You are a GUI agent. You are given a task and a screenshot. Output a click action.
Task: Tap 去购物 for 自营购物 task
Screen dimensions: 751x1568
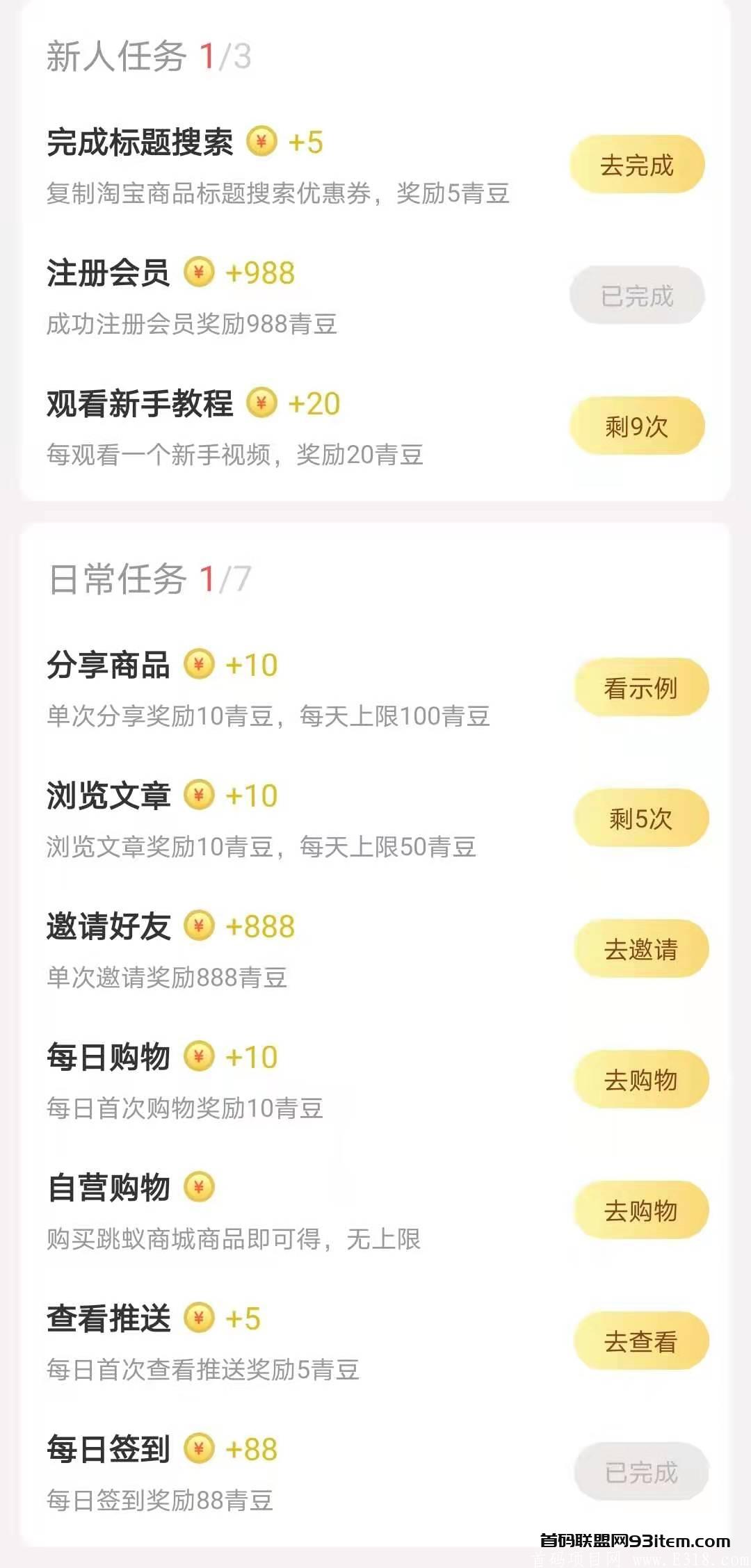click(x=641, y=1211)
